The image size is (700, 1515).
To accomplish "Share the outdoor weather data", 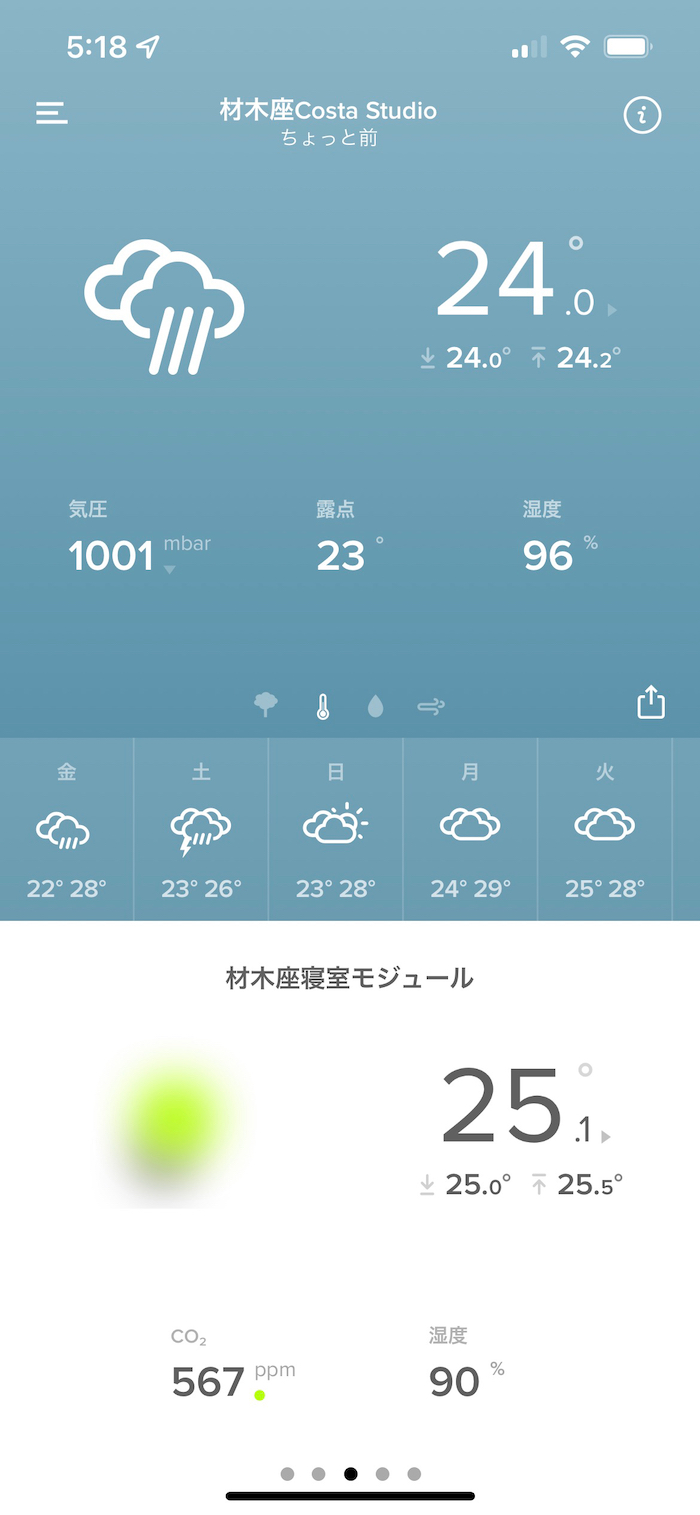I will tap(651, 702).
